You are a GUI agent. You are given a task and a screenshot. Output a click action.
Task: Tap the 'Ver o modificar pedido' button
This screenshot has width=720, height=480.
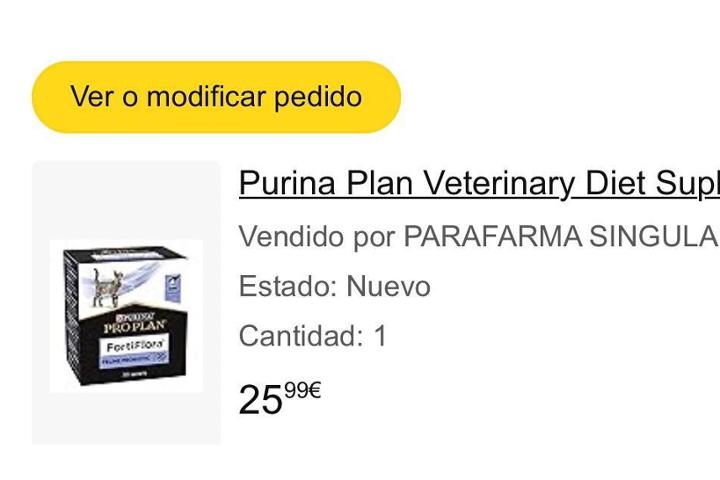[216, 97]
